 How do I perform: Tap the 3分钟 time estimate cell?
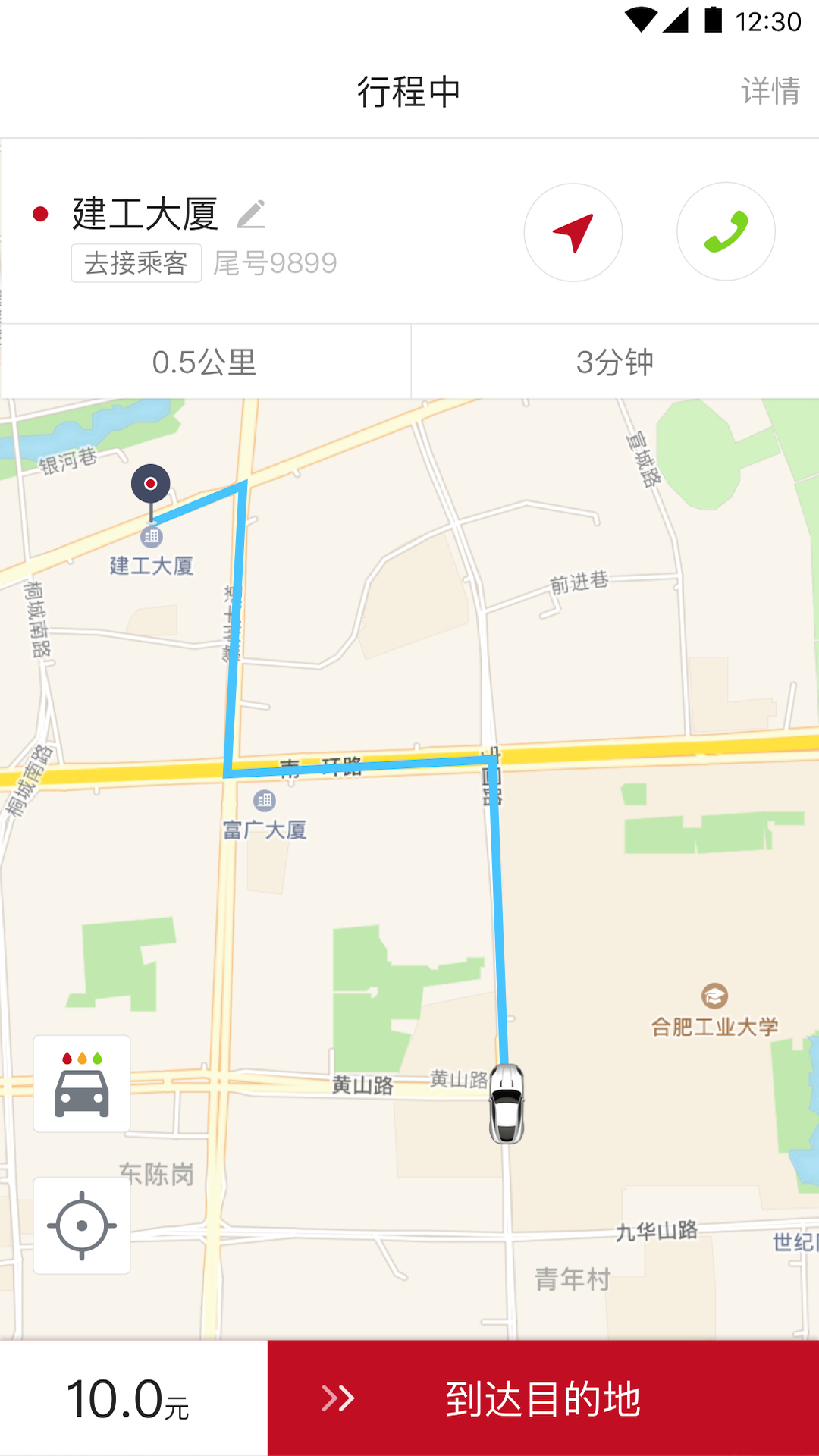coord(616,362)
